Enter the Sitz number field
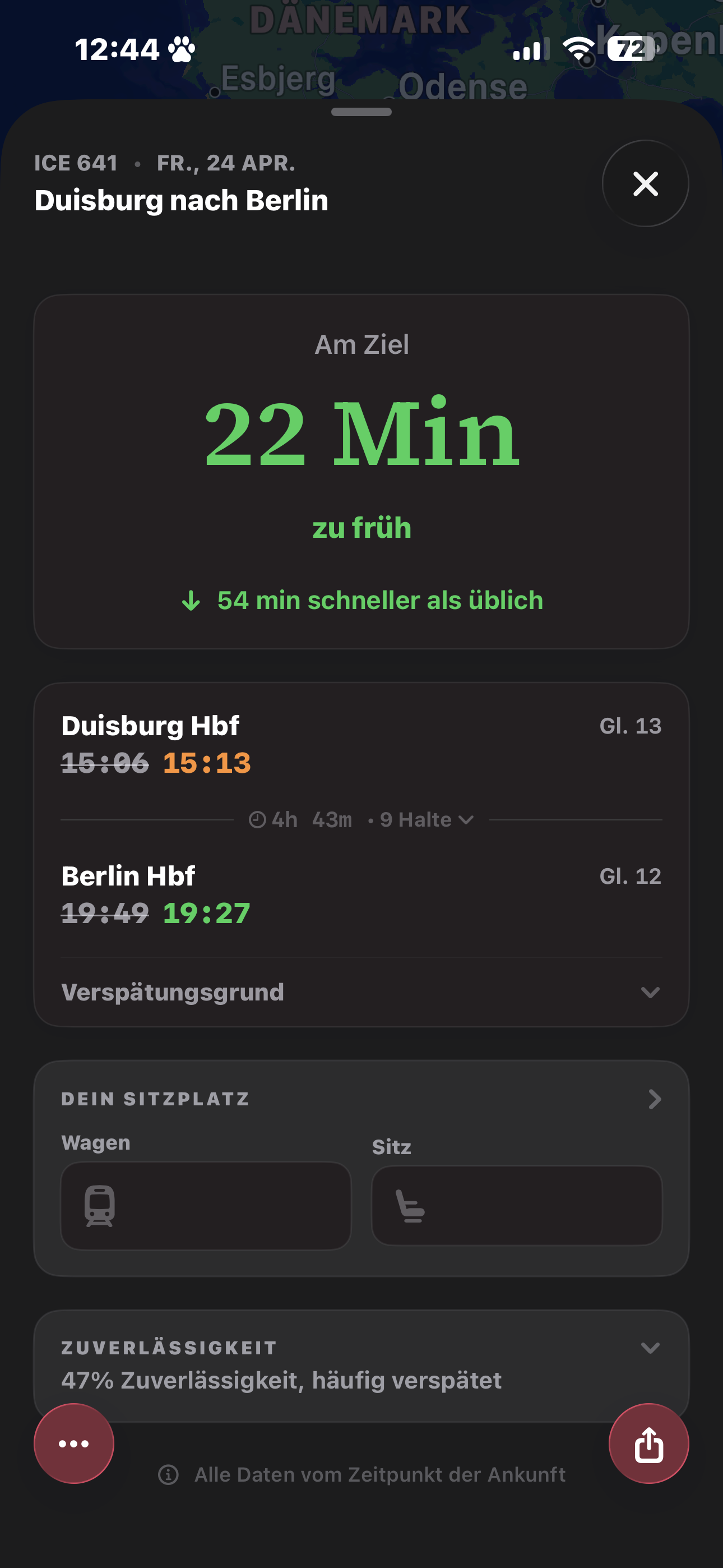 coord(517,1205)
